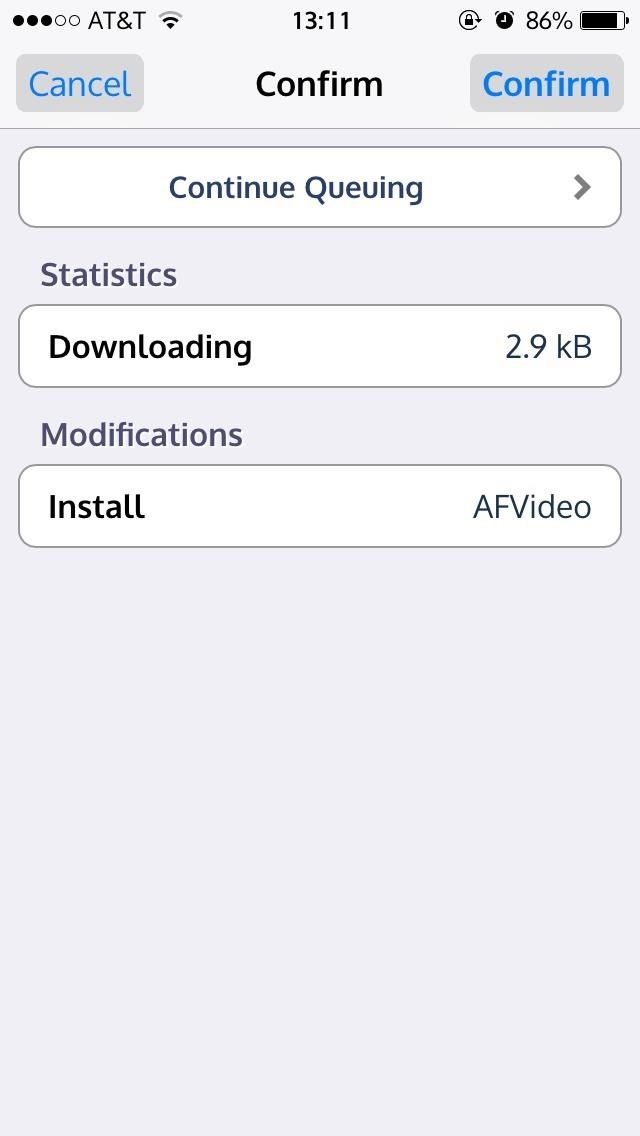Viewport: 640px width, 1136px height.
Task: Tap Continue Queuing row
Action: tap(320, 188)
